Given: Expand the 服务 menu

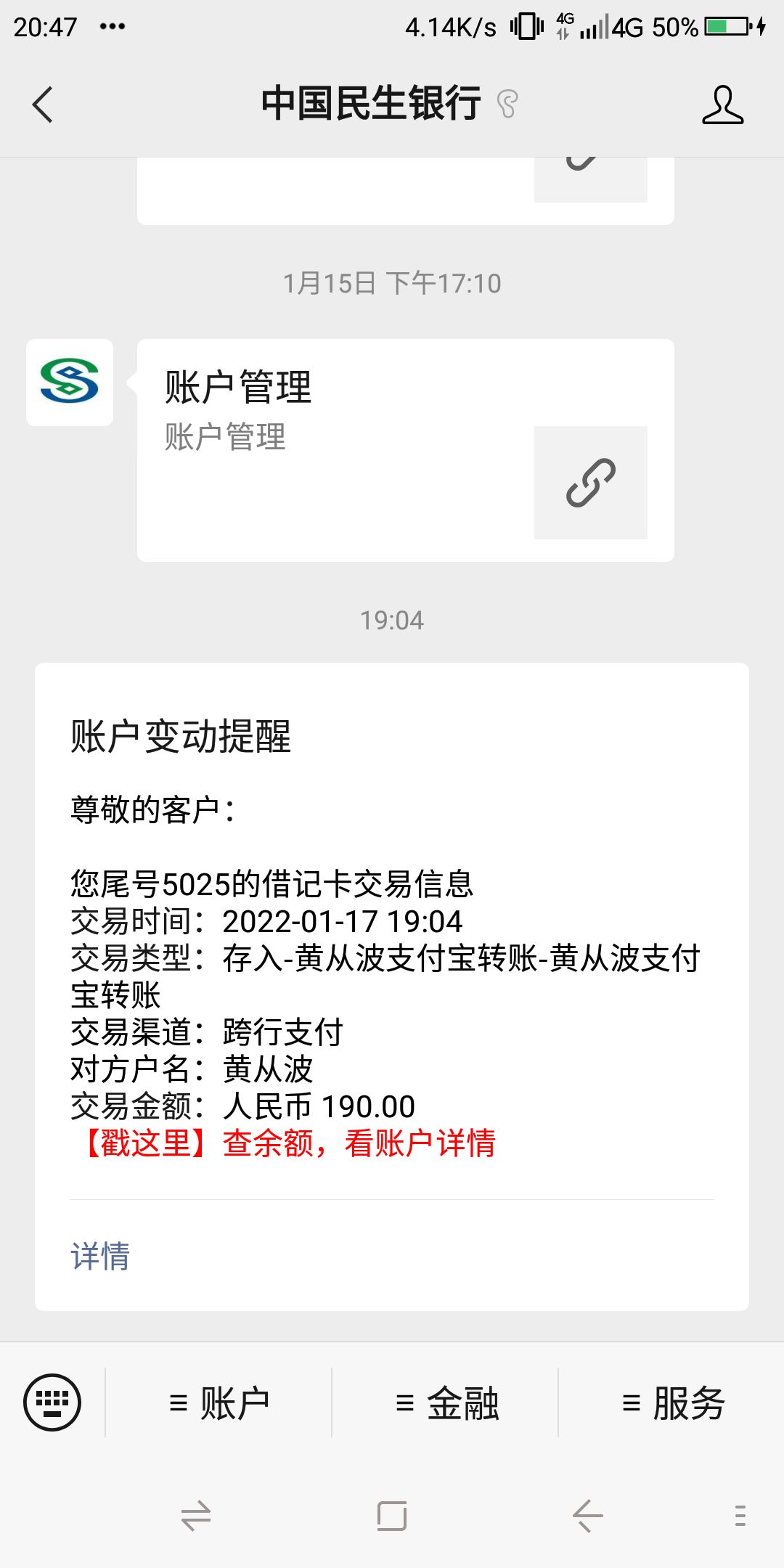Looking at the screenshot, I should [672, 1402].
